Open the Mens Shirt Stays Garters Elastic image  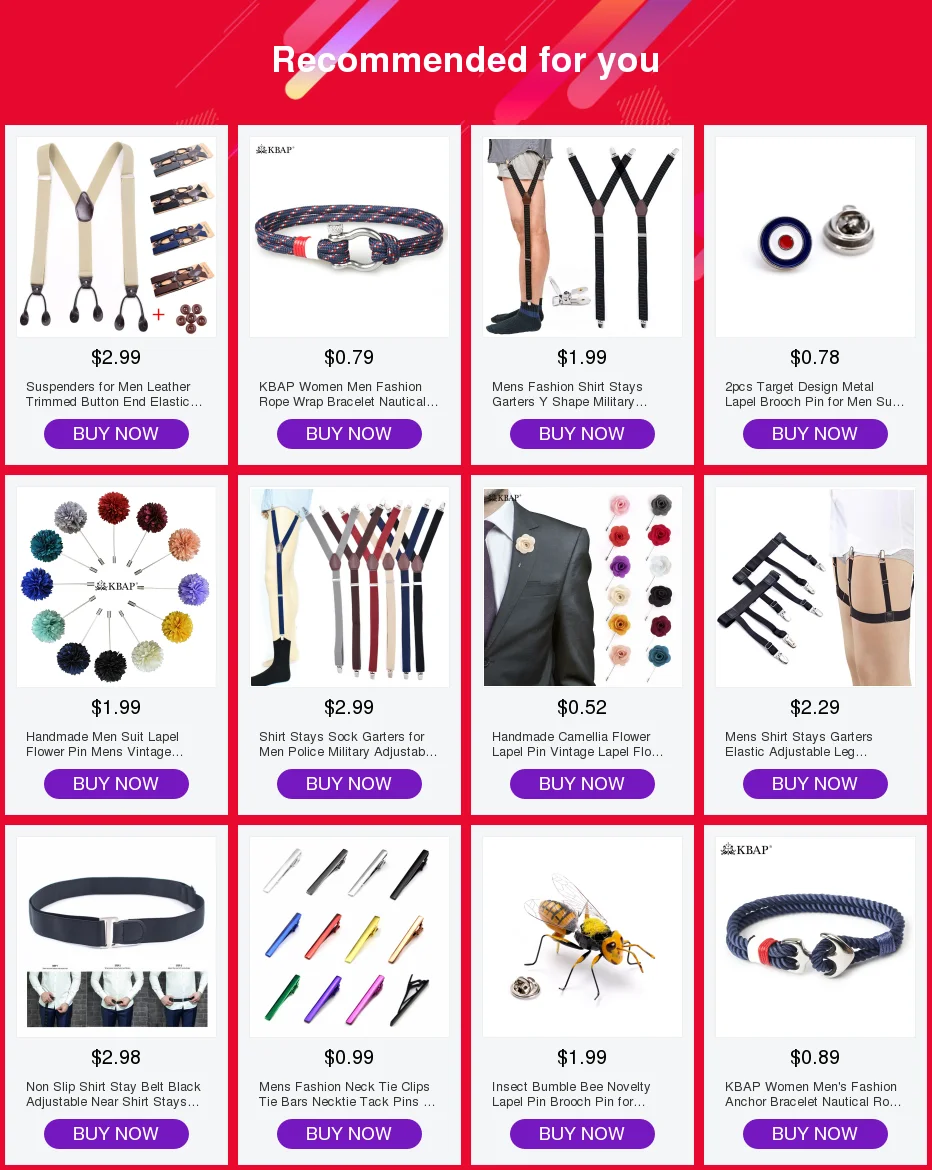click(x=815, y=586)
